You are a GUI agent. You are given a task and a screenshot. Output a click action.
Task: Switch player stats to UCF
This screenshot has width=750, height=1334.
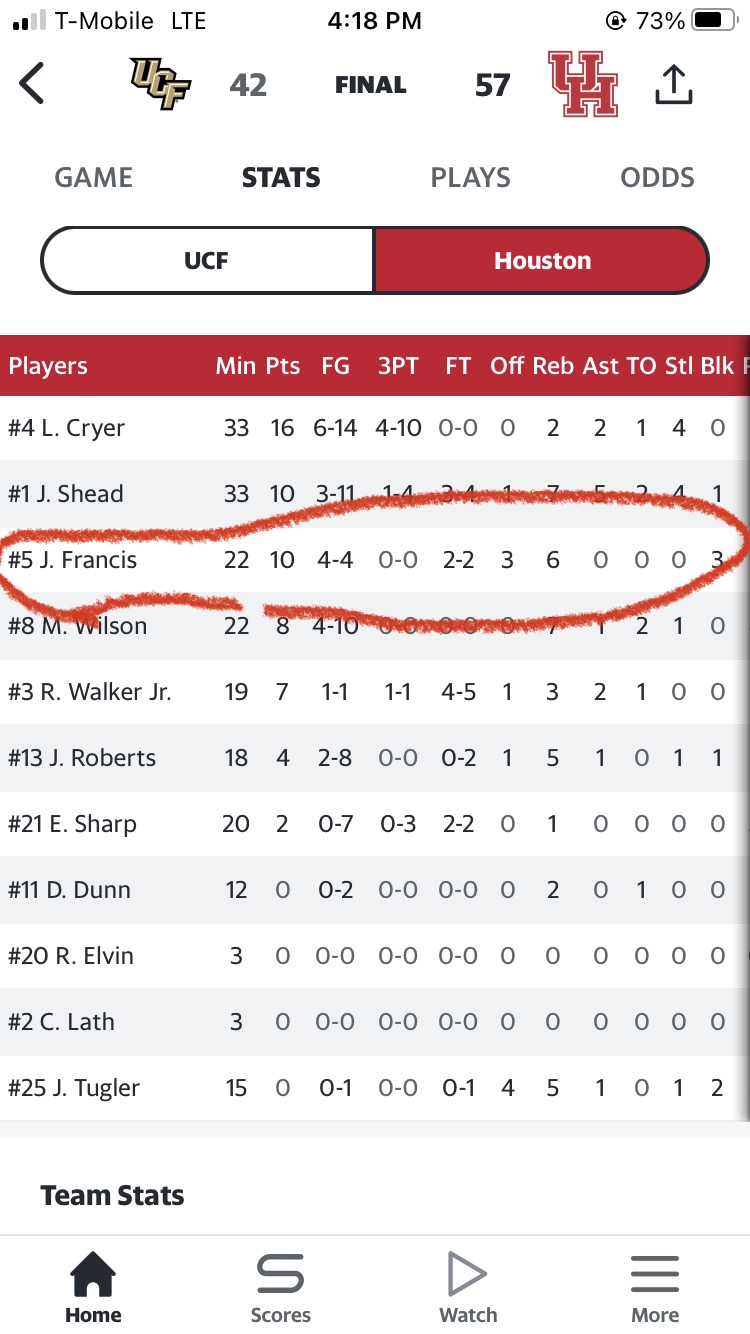pos(207,261)
